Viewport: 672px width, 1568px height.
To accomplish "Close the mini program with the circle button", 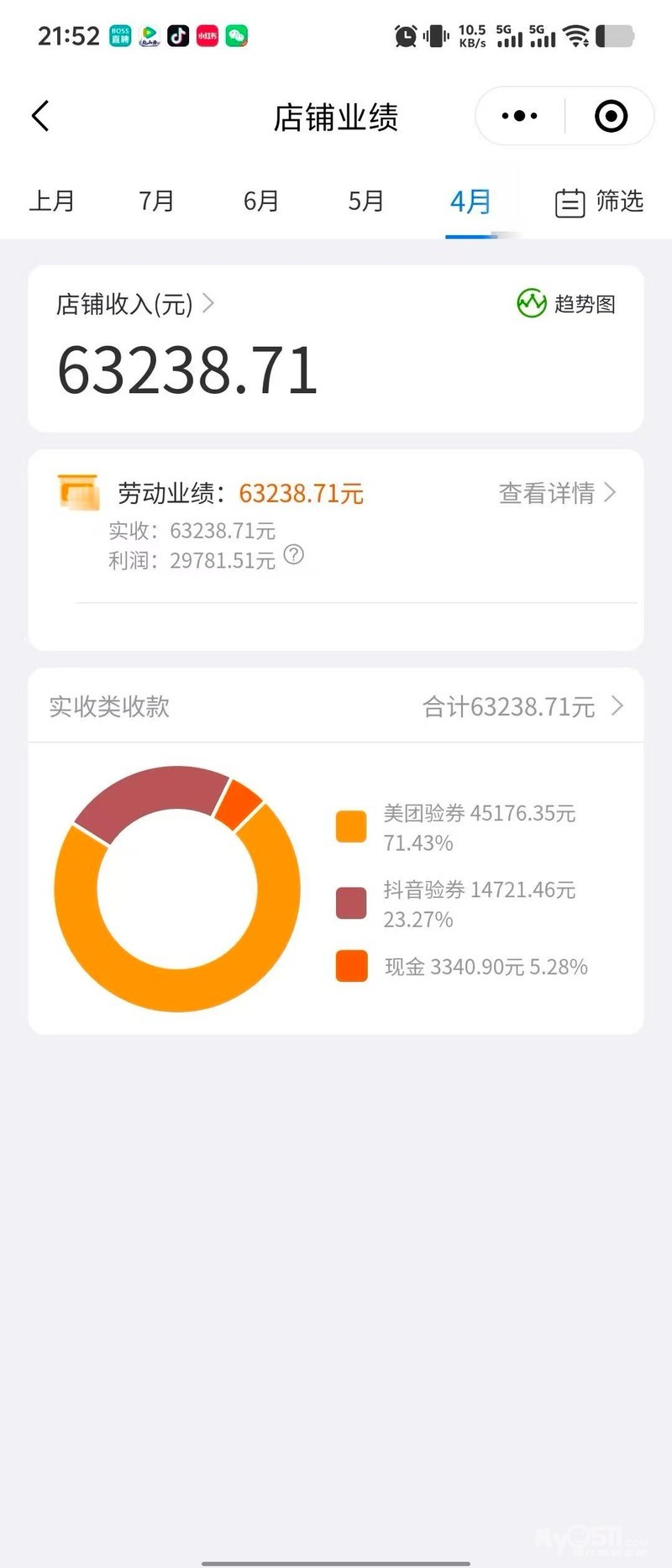I will 611,116.
